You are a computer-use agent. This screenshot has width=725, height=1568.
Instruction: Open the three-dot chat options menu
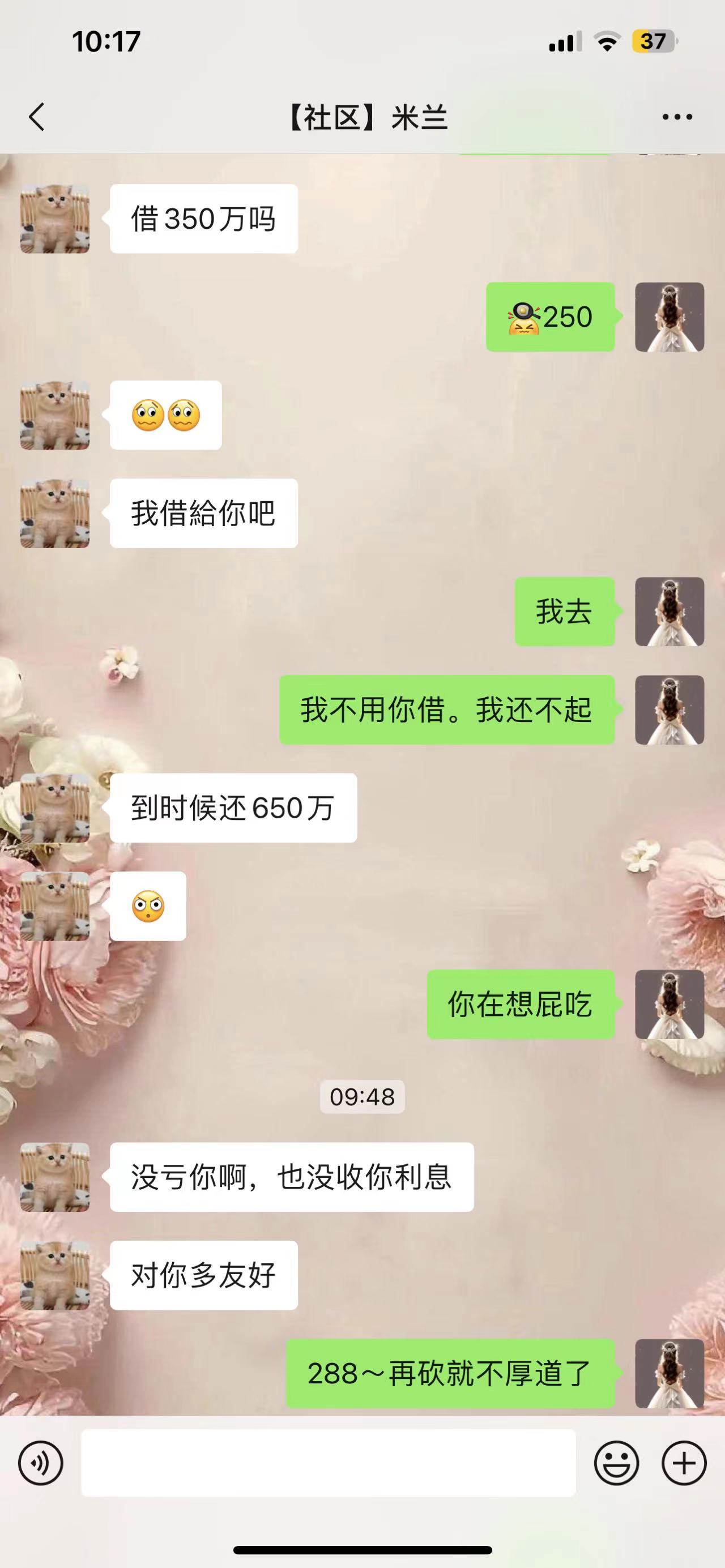[x=677, y=117]
